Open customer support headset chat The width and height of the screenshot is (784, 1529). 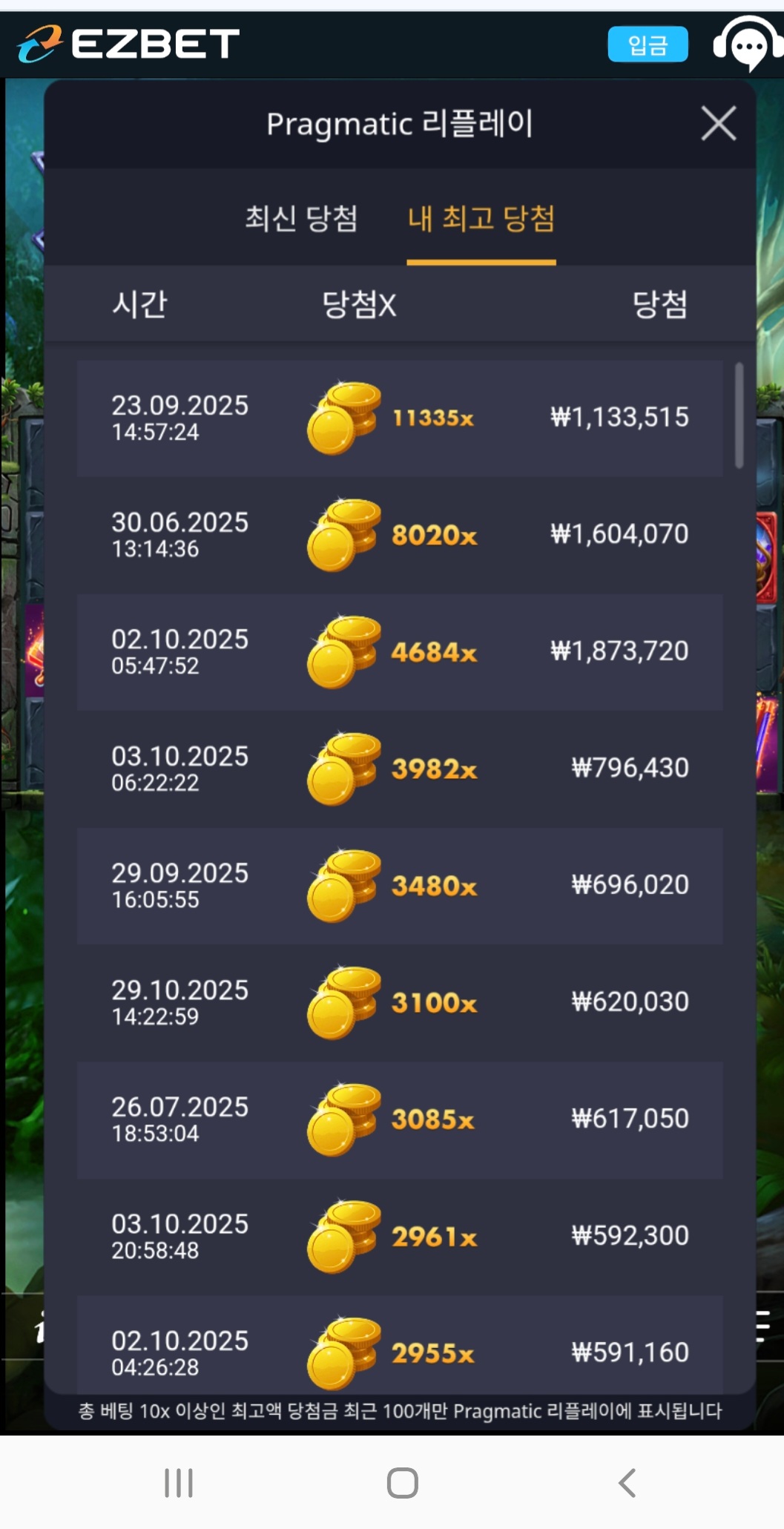(748, 45)
